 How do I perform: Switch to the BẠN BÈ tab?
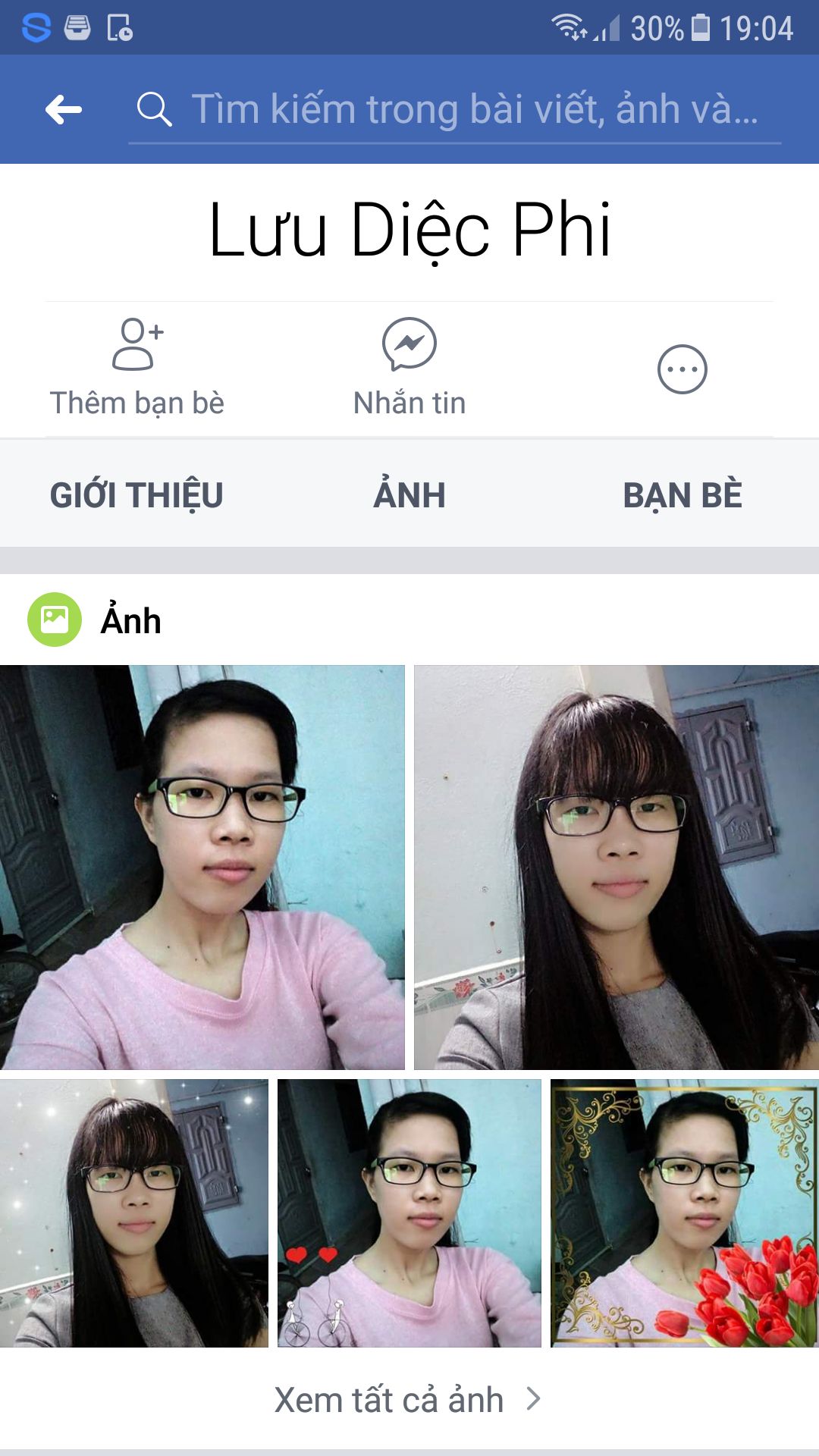[682, 495]
